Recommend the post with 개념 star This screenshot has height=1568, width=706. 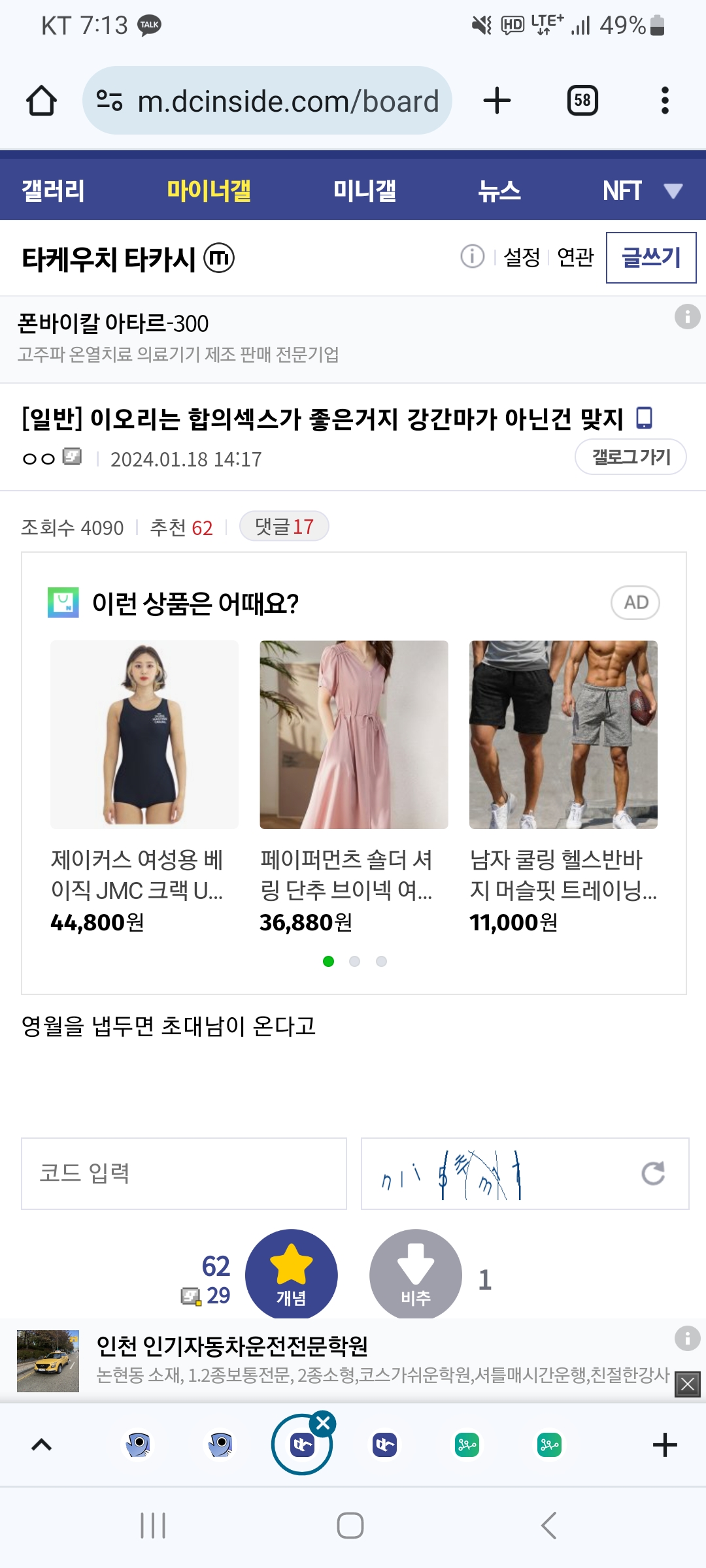pos(291,1274)
